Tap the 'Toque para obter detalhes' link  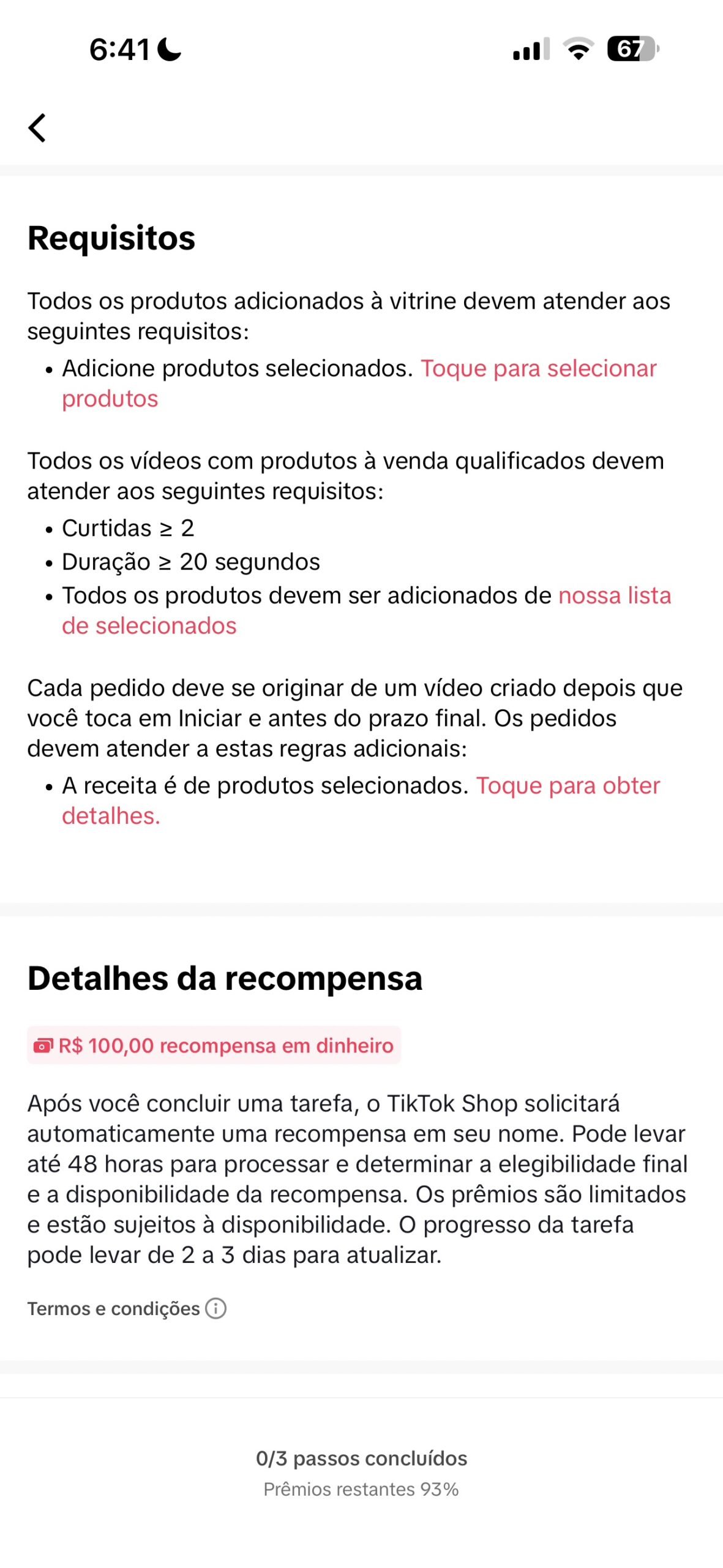pos(568,786)
